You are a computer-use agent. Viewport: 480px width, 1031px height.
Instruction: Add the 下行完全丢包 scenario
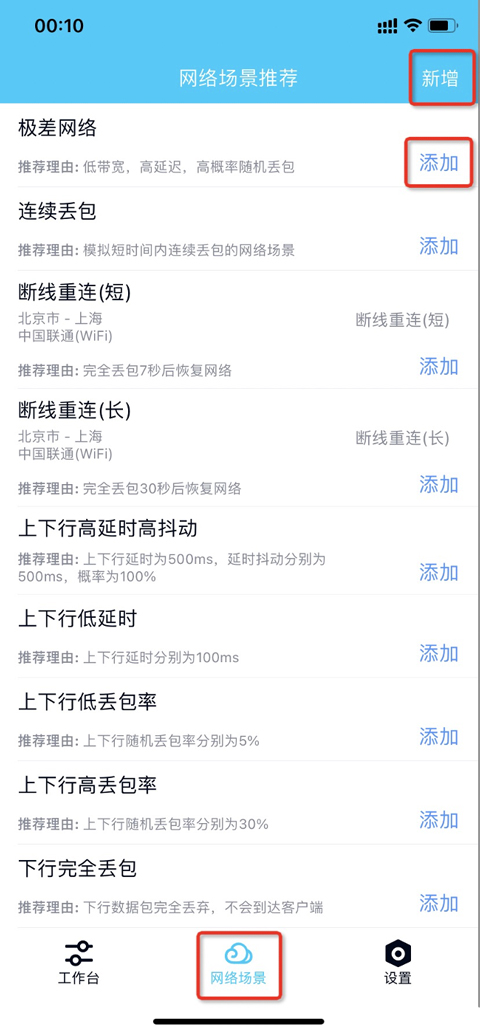pyautogui.click(x=439, y=903)
